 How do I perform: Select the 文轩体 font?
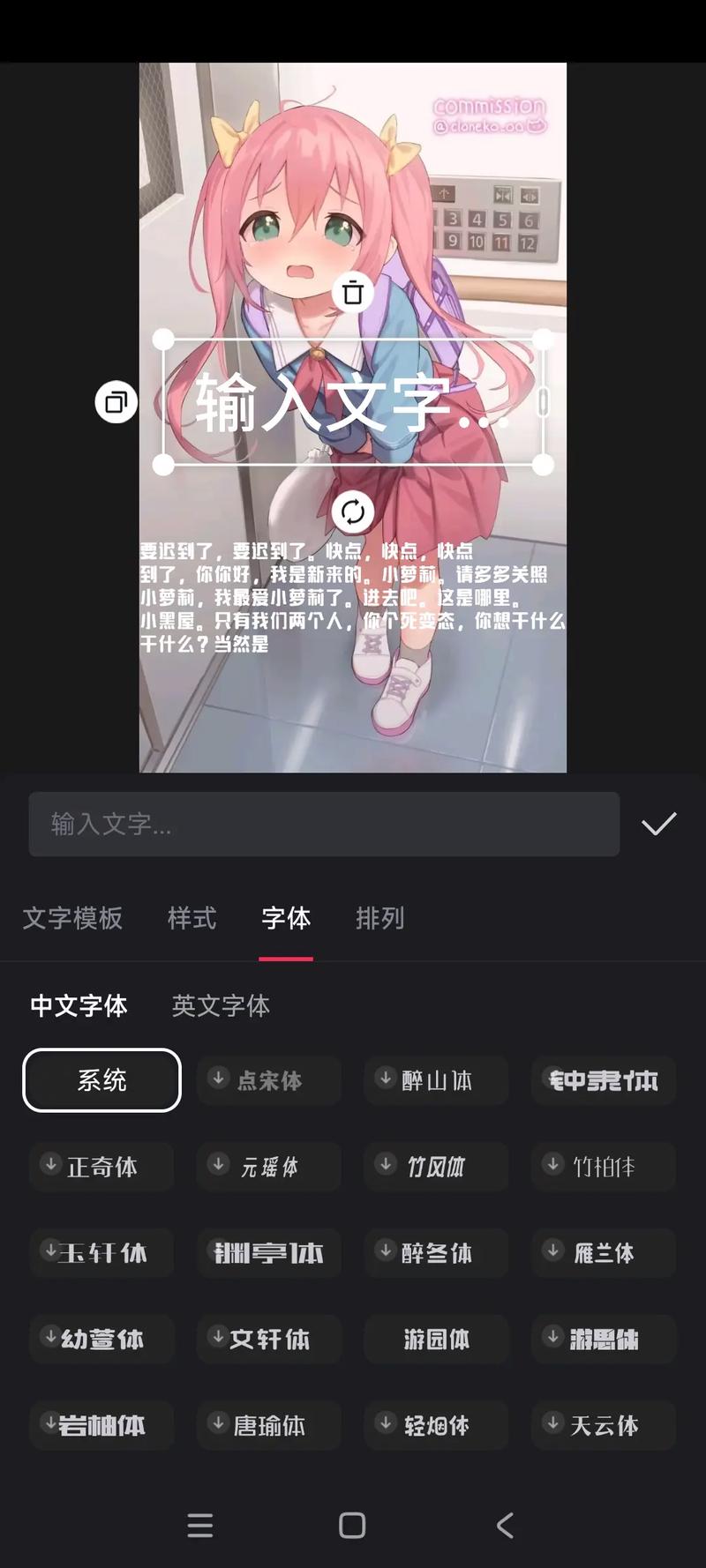click(268, 1340)
